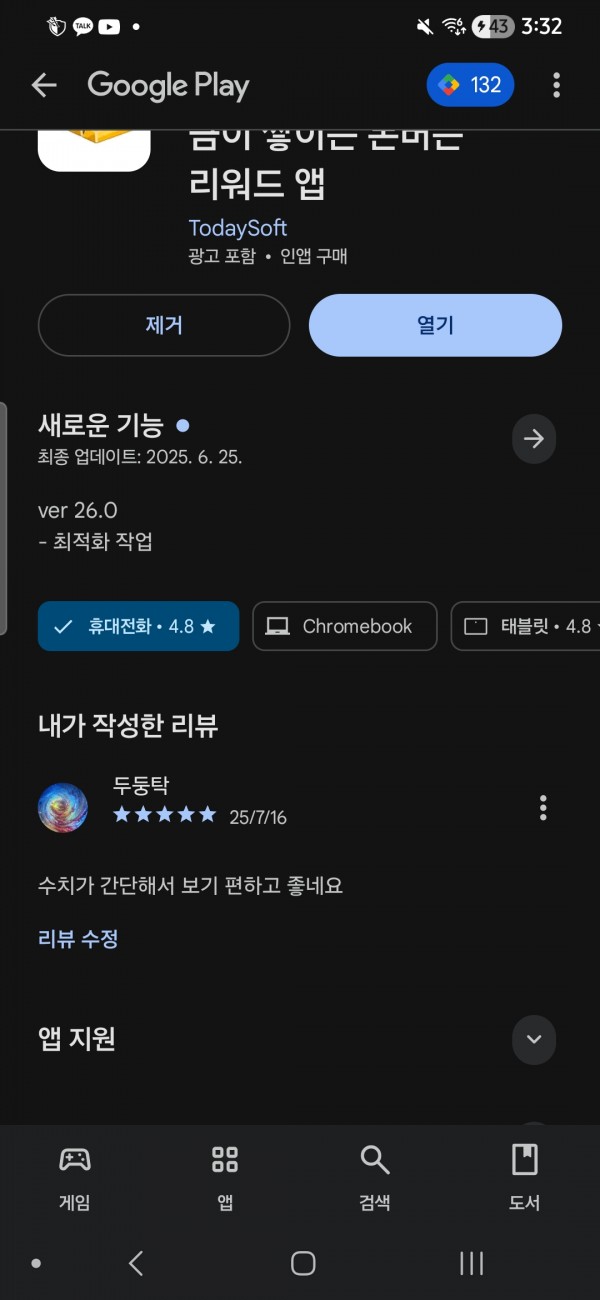
Task: Tap 리뷰 수정 to edit the review
Action: (78, 939)
